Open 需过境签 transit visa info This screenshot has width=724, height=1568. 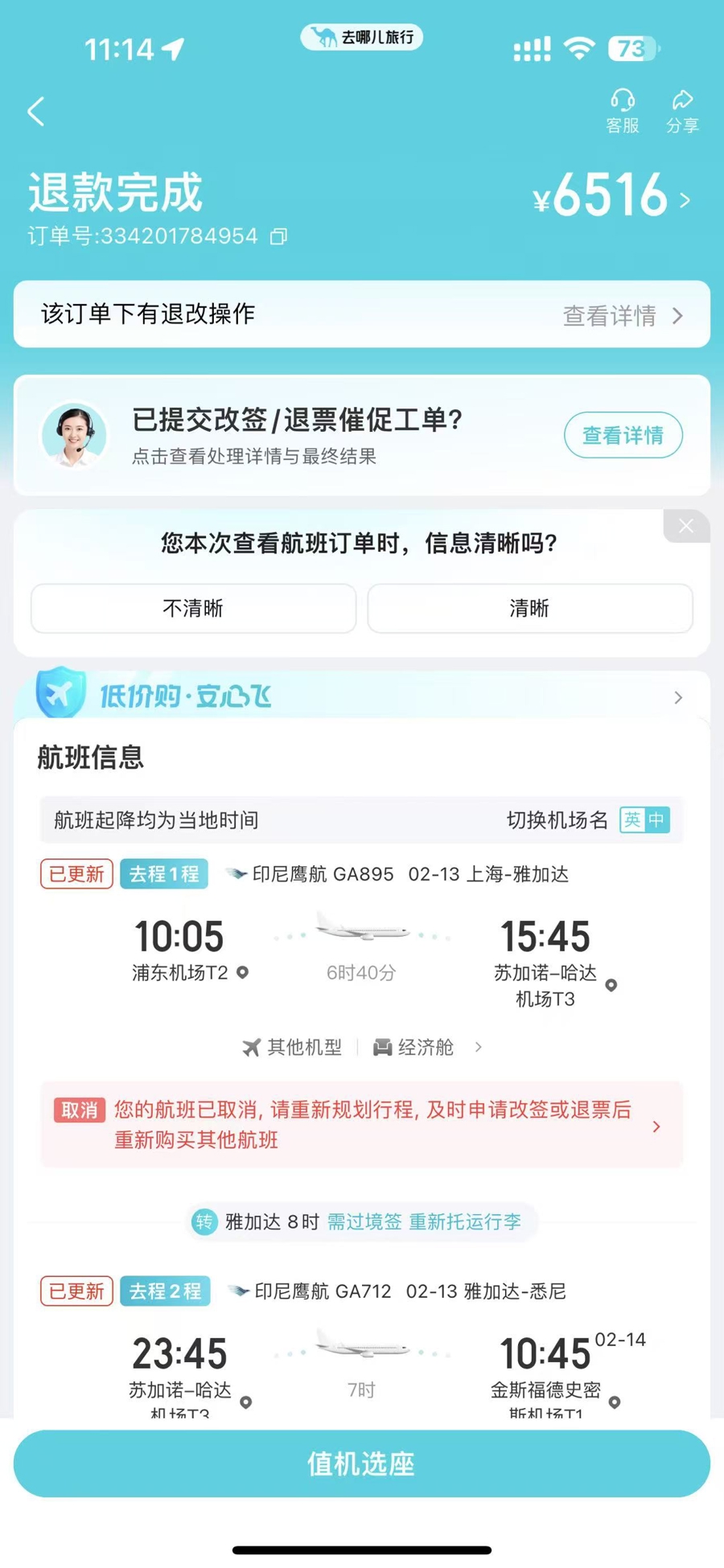point(364,1222)
